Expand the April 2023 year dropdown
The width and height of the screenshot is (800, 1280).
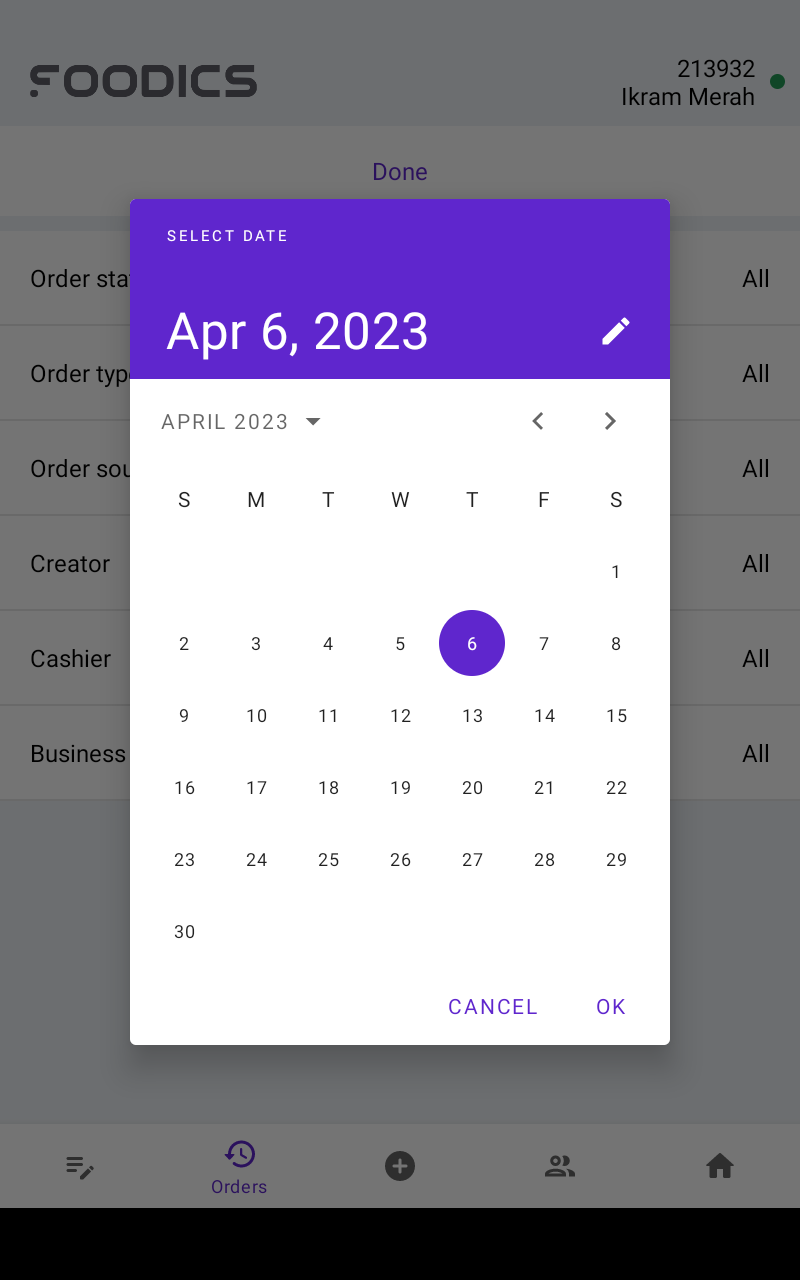(x=241, y=422)
